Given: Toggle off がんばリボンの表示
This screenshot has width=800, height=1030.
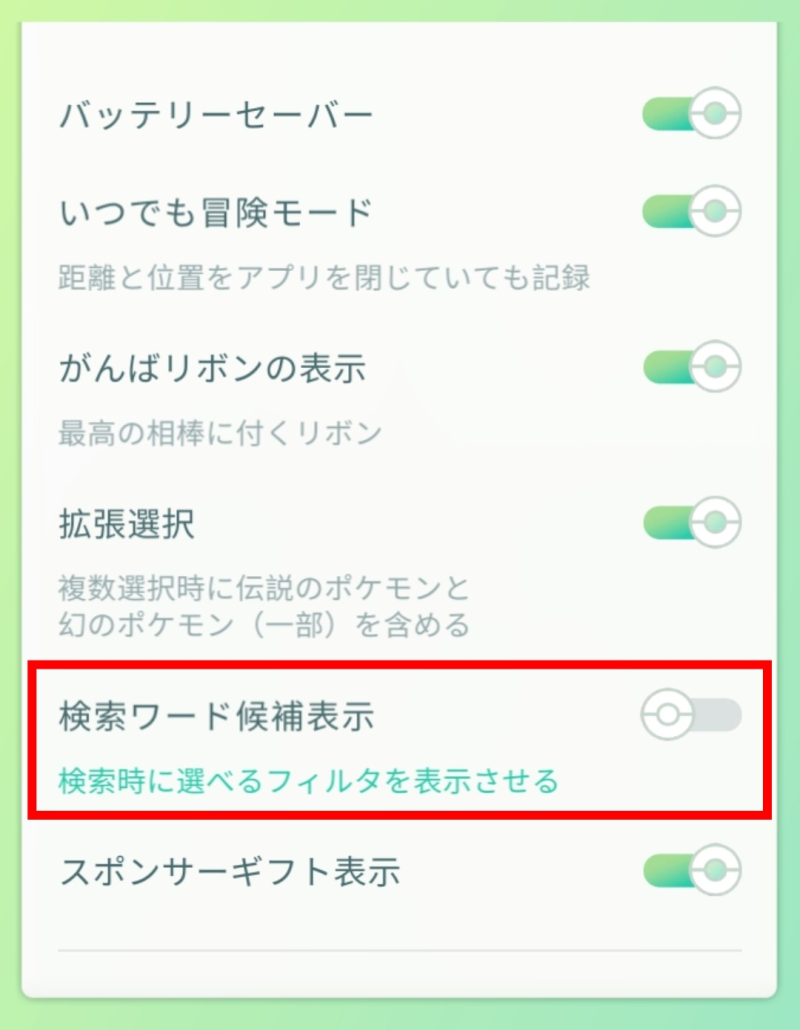Looking at the screenshot, I should coord(692,367).
